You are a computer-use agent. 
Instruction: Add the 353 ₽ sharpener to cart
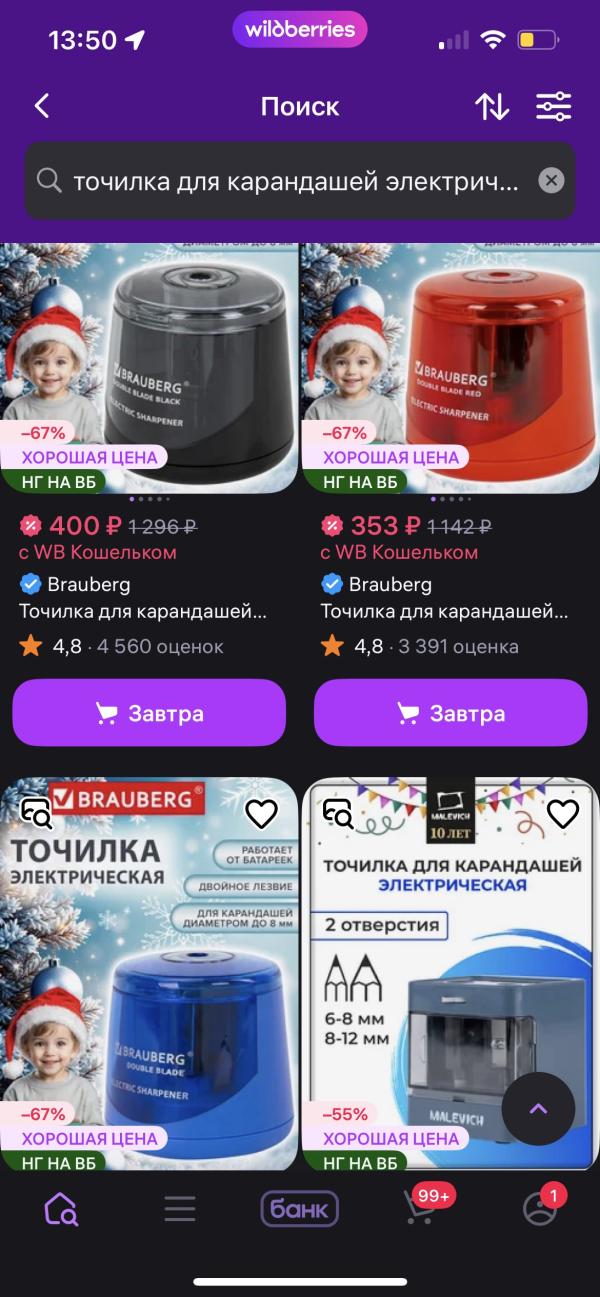[450, 713]
